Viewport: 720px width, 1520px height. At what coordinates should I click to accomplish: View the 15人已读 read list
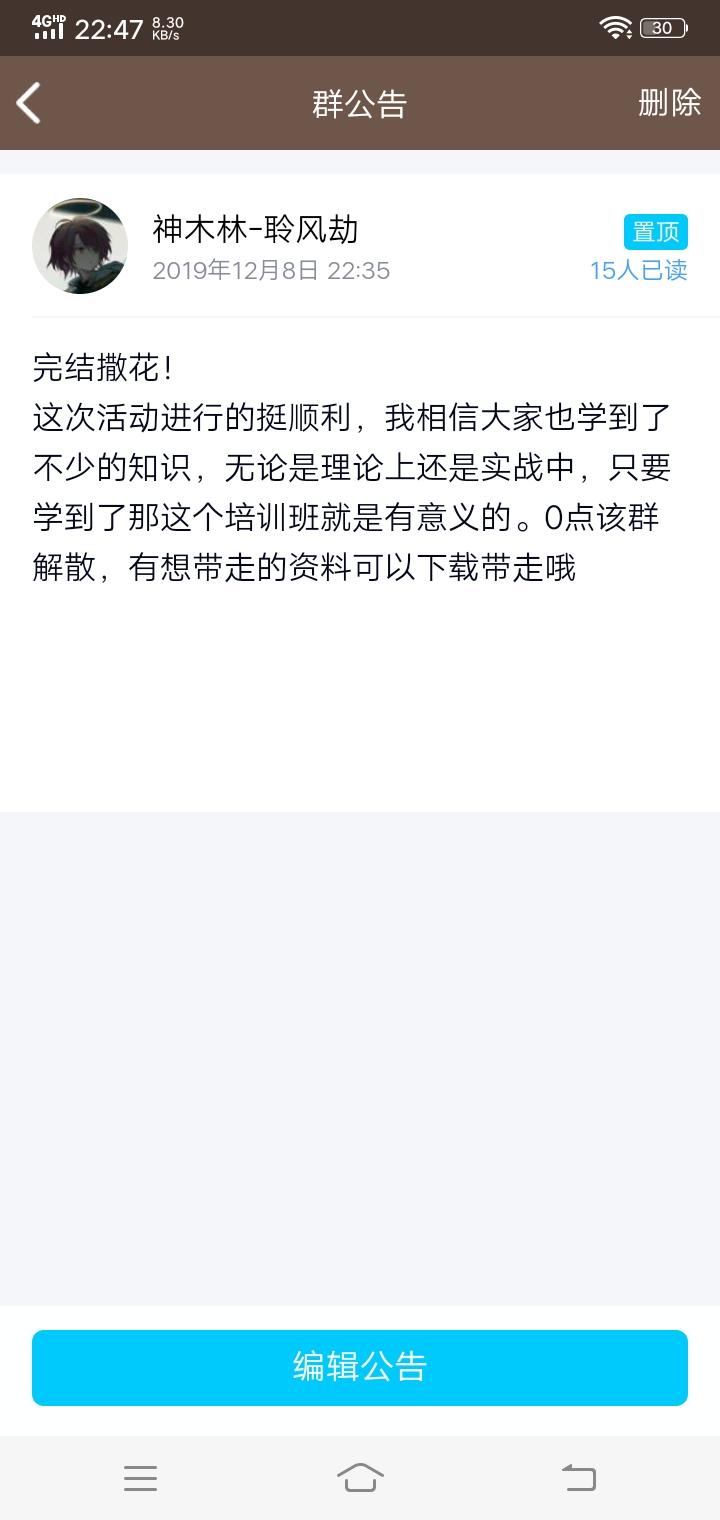pyautogui.click(x=638, y=271)
